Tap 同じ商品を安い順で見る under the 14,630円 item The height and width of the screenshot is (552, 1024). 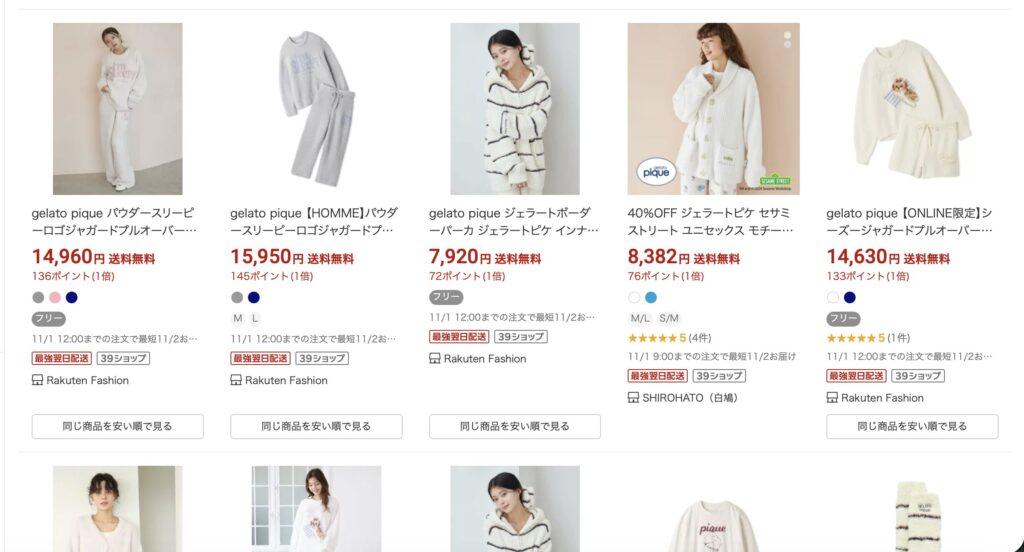[911, 426]
